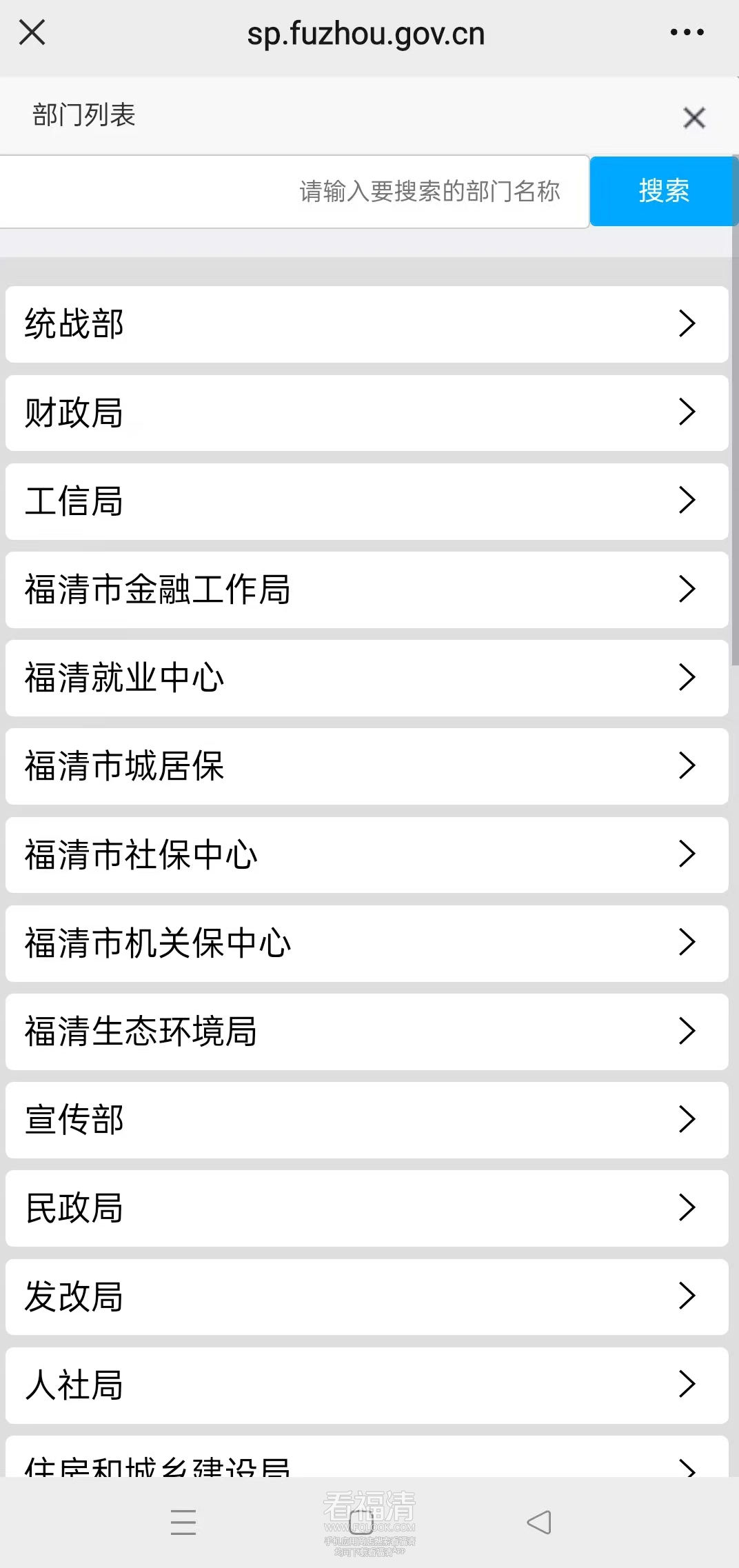
Task: Open the 统战部 department
Action: pyautogui.click(x=367, y=324)
